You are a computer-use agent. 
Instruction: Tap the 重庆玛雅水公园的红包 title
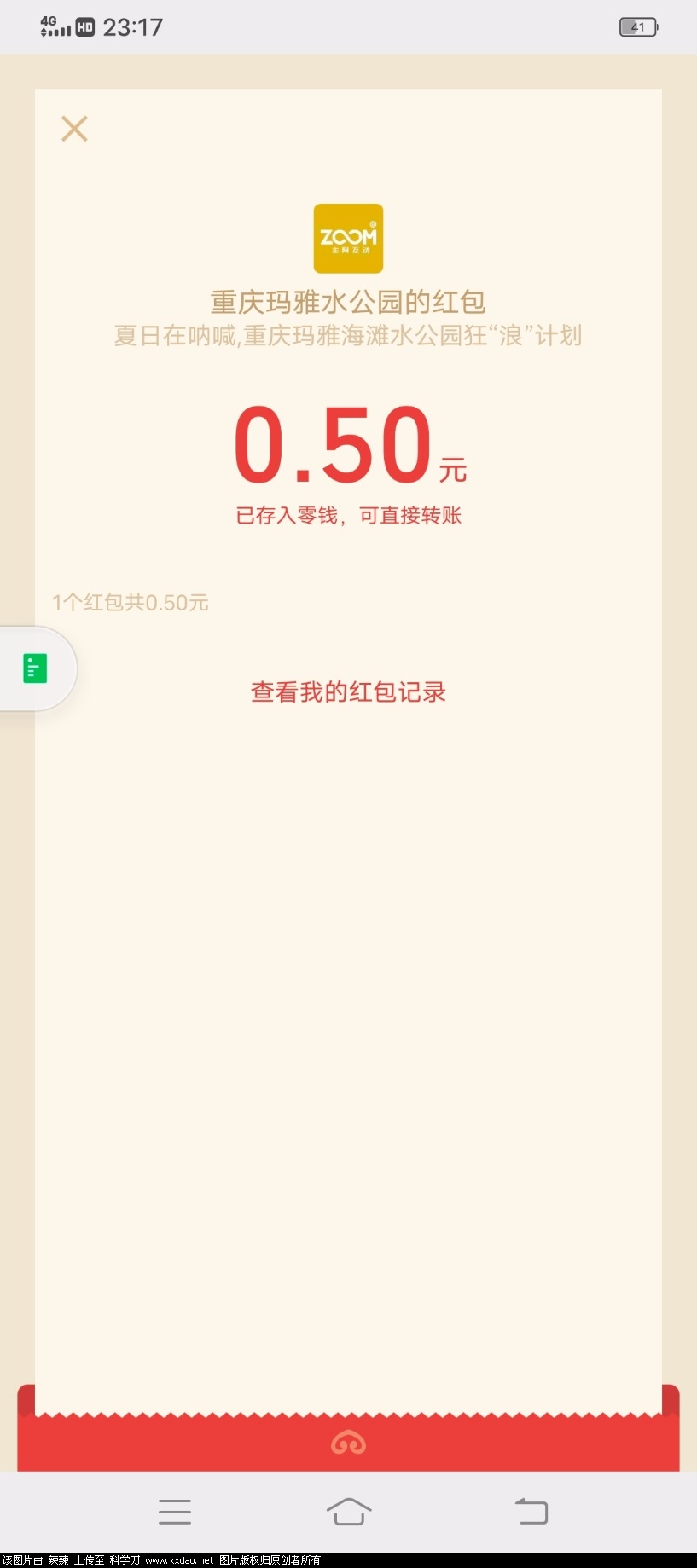point(347,302)
